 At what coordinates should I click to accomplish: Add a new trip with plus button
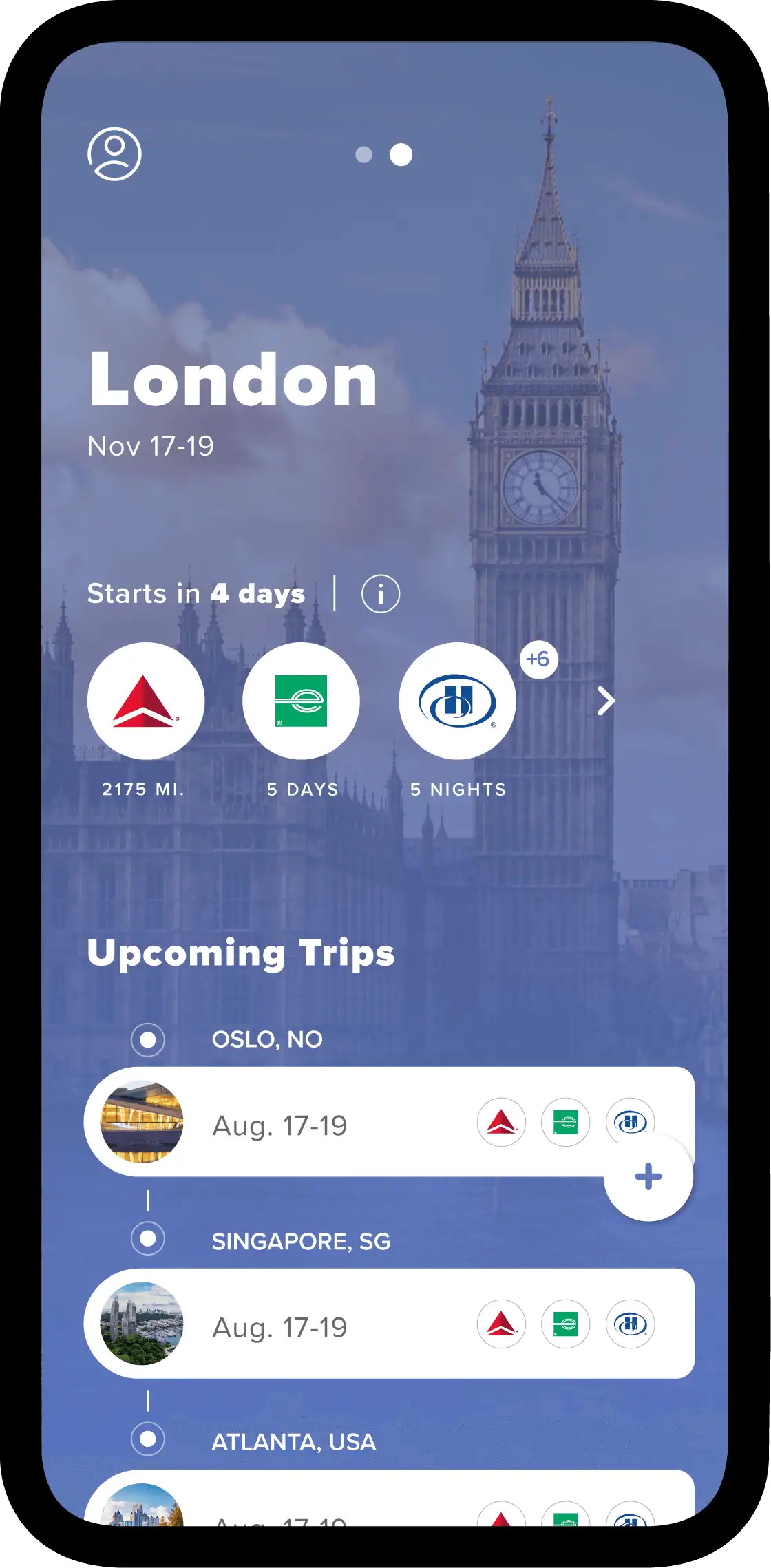(x=648, y=1176)
